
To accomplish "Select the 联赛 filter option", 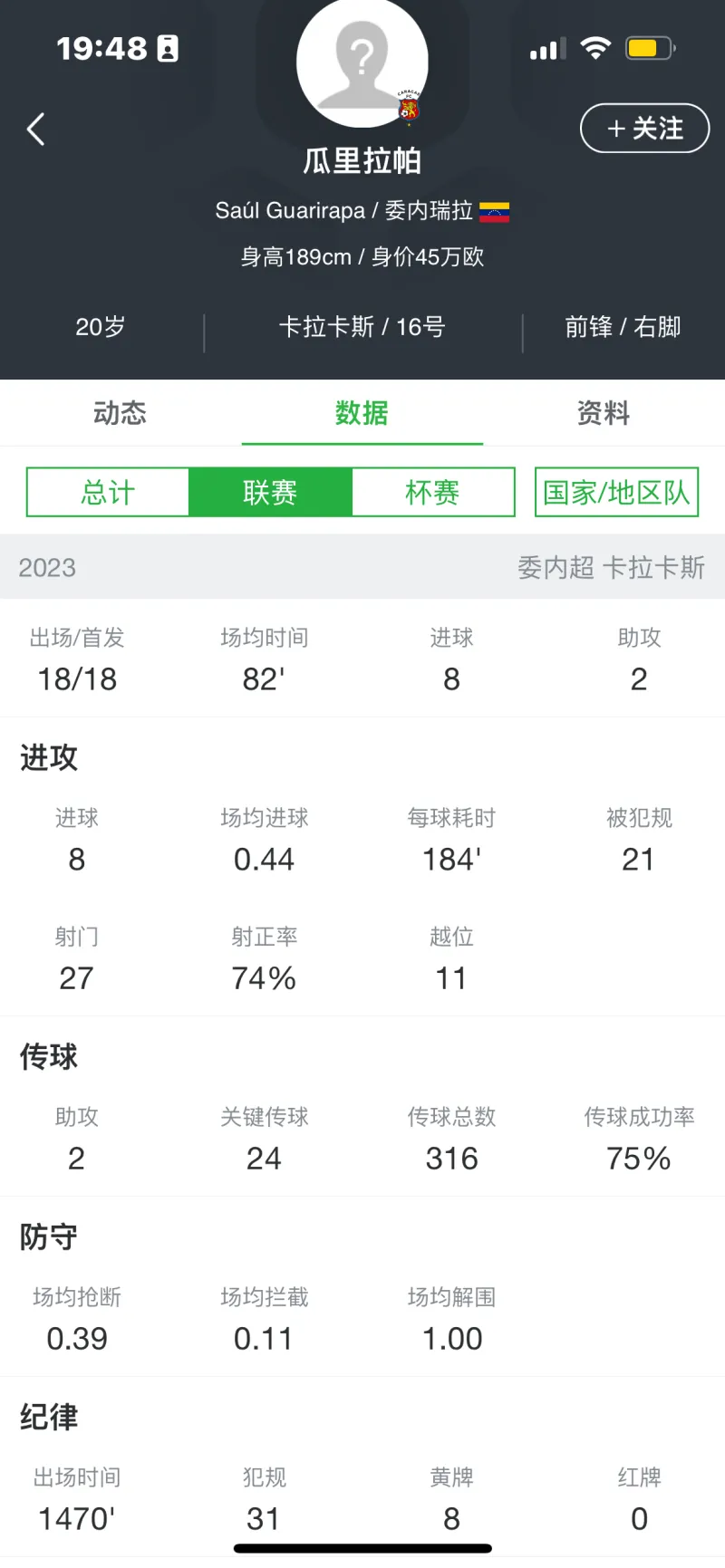I will tap(270, 492).
